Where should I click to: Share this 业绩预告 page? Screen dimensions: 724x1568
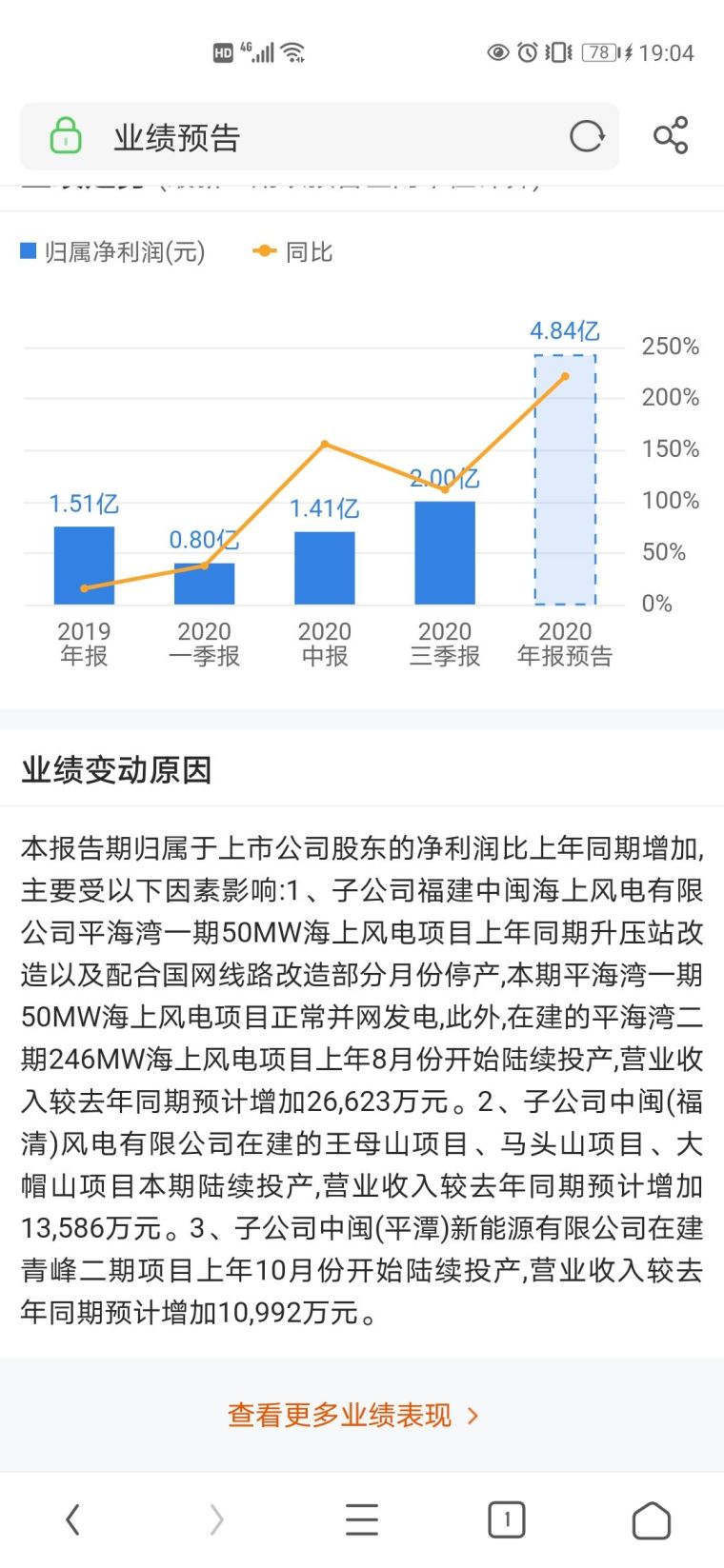point(671,136)
